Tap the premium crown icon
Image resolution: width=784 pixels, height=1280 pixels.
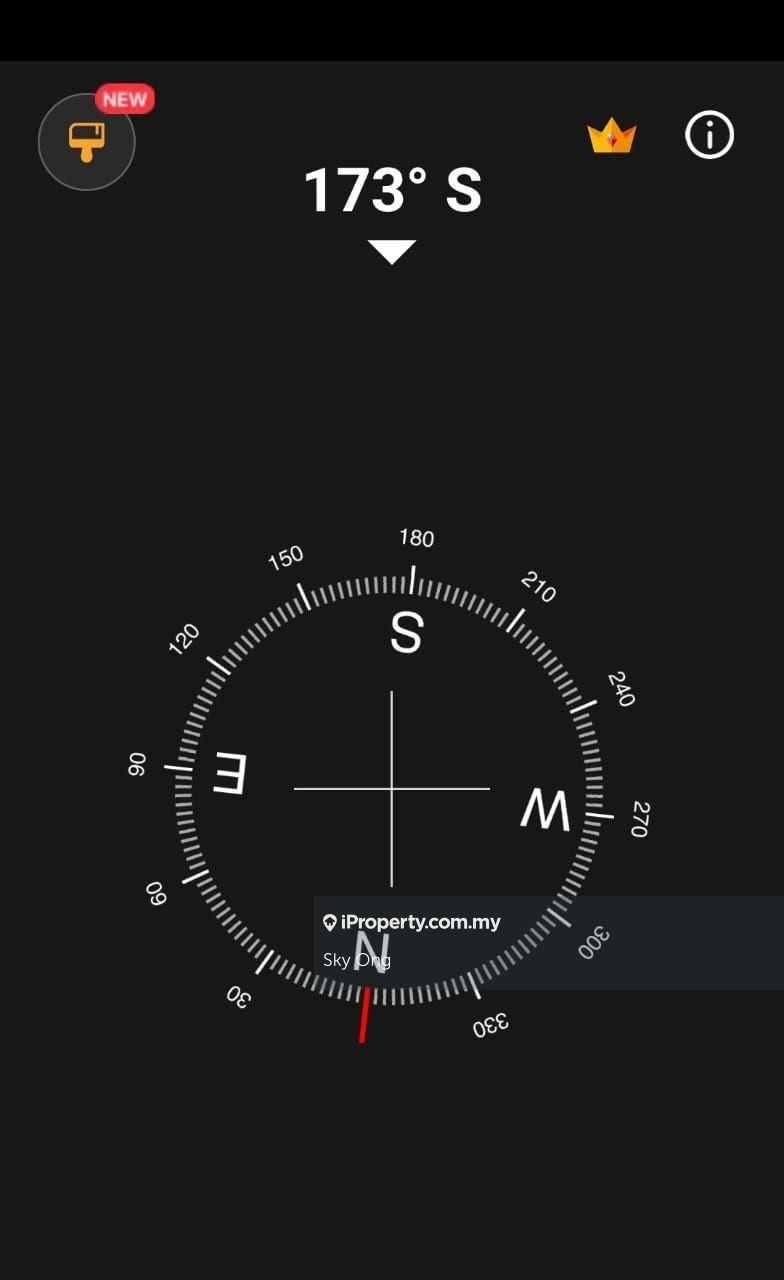[612, 136]
